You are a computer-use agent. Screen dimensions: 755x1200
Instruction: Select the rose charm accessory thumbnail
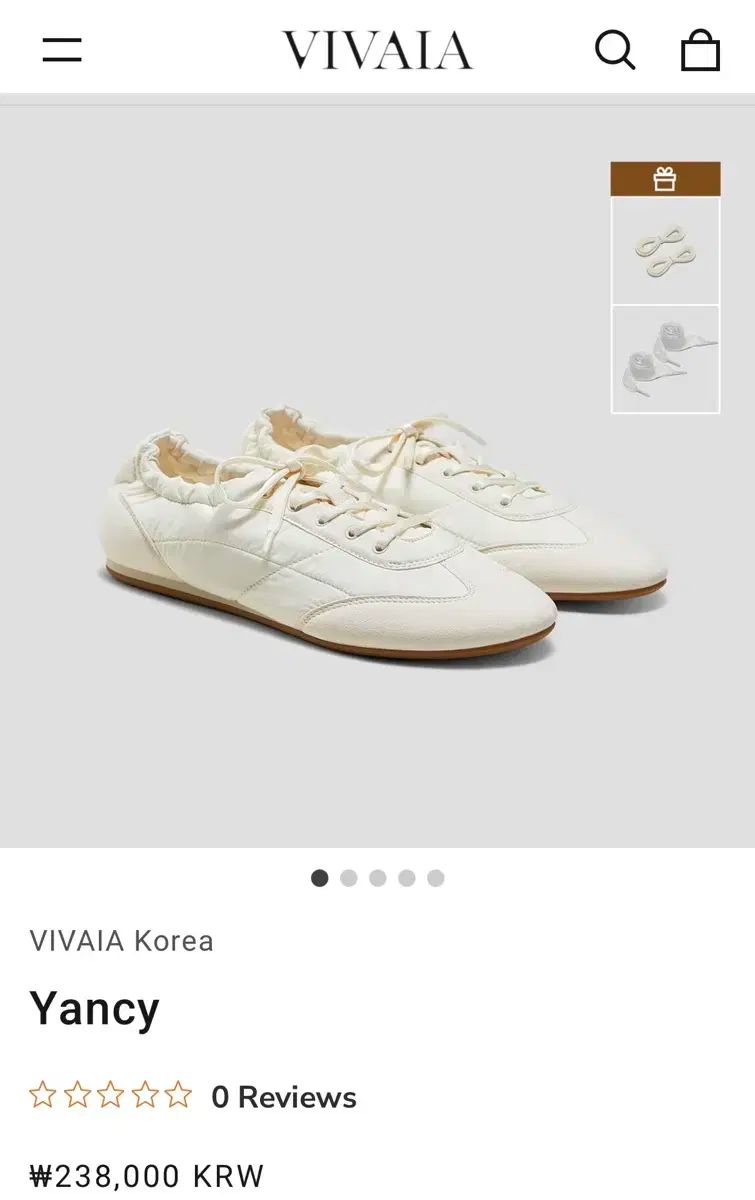coord(665,360)
